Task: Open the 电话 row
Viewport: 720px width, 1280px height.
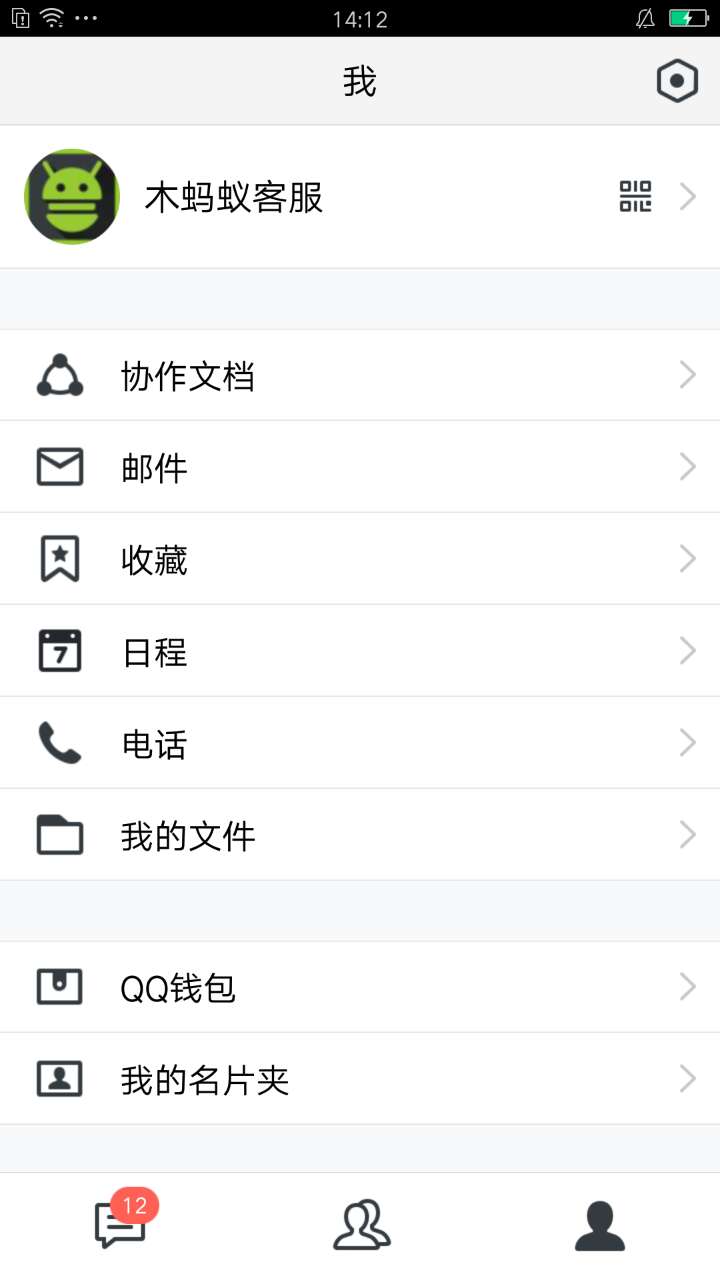Action: (360, 743)
